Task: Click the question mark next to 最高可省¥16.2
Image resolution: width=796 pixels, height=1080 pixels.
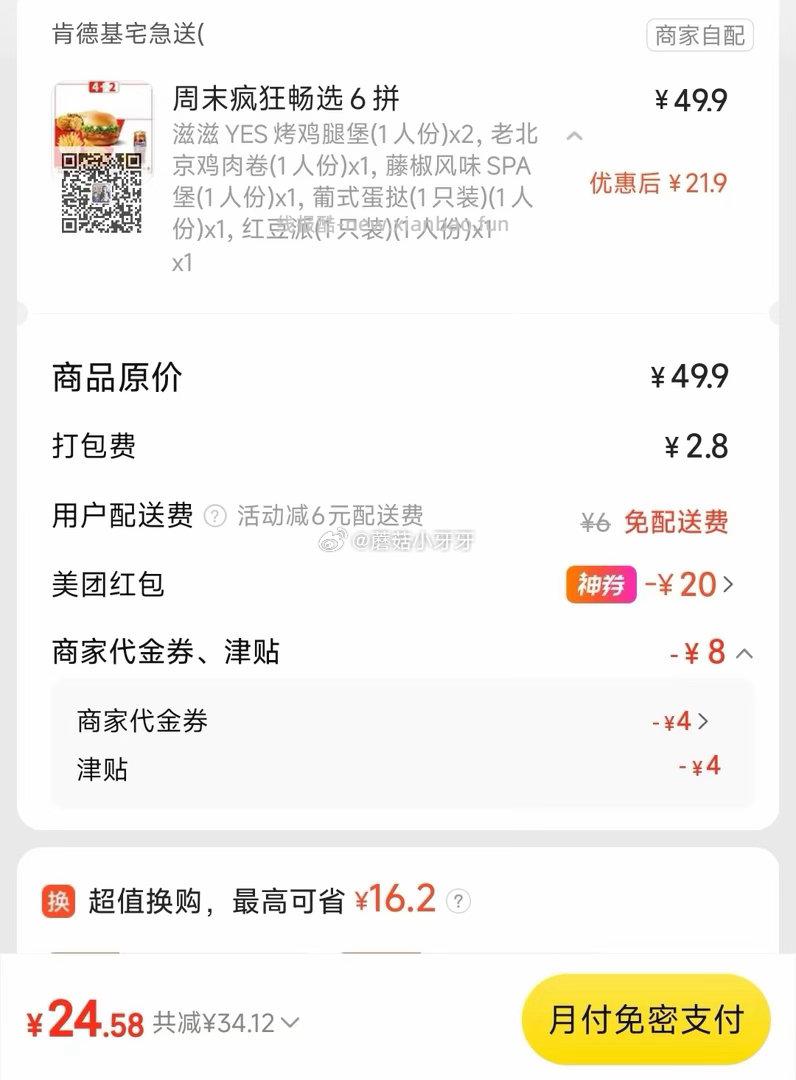Action: (x=458, y=899)
